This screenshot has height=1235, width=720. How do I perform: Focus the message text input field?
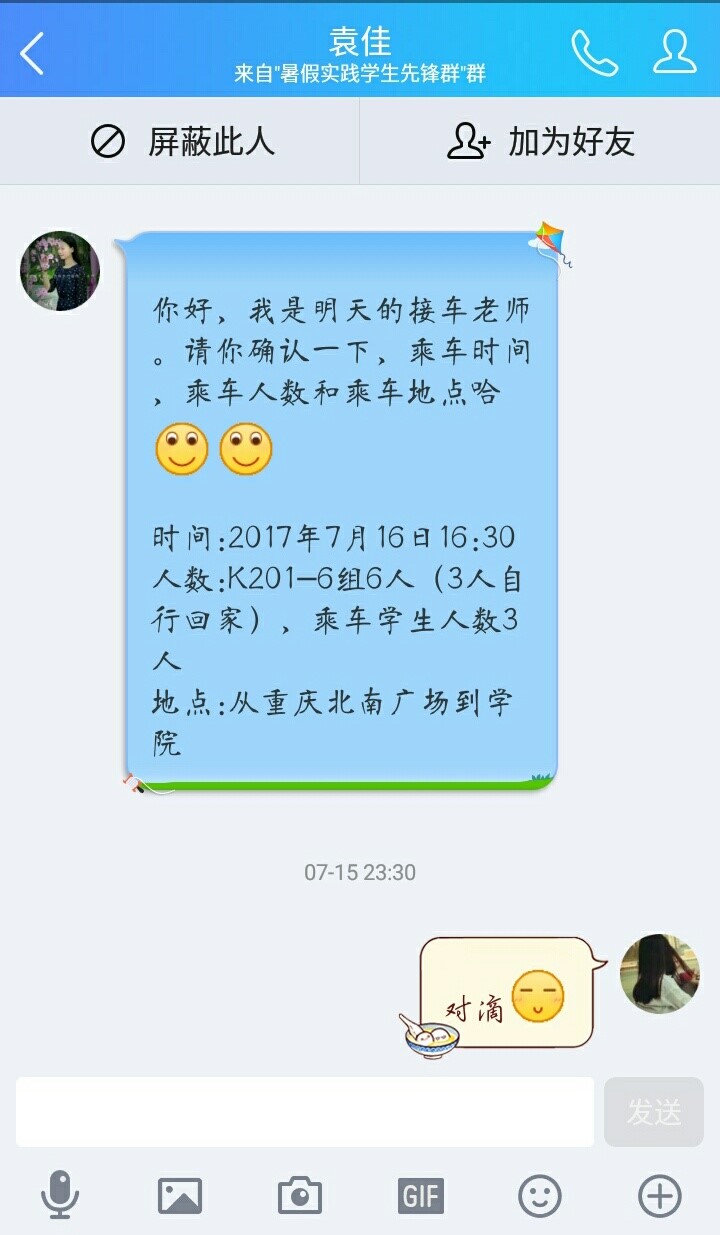point(305,1112)
